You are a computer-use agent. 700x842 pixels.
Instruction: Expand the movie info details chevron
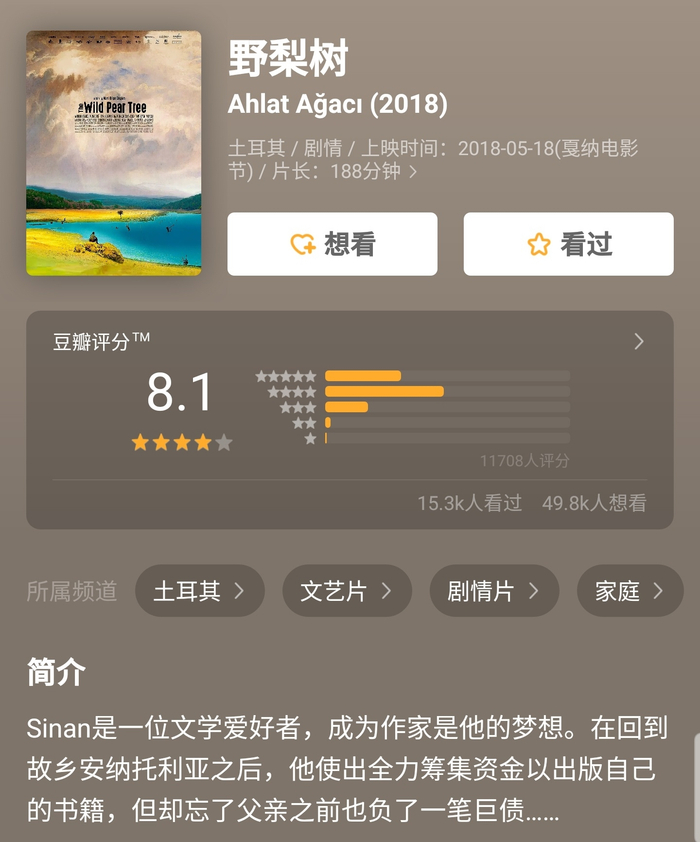(413, 172)
